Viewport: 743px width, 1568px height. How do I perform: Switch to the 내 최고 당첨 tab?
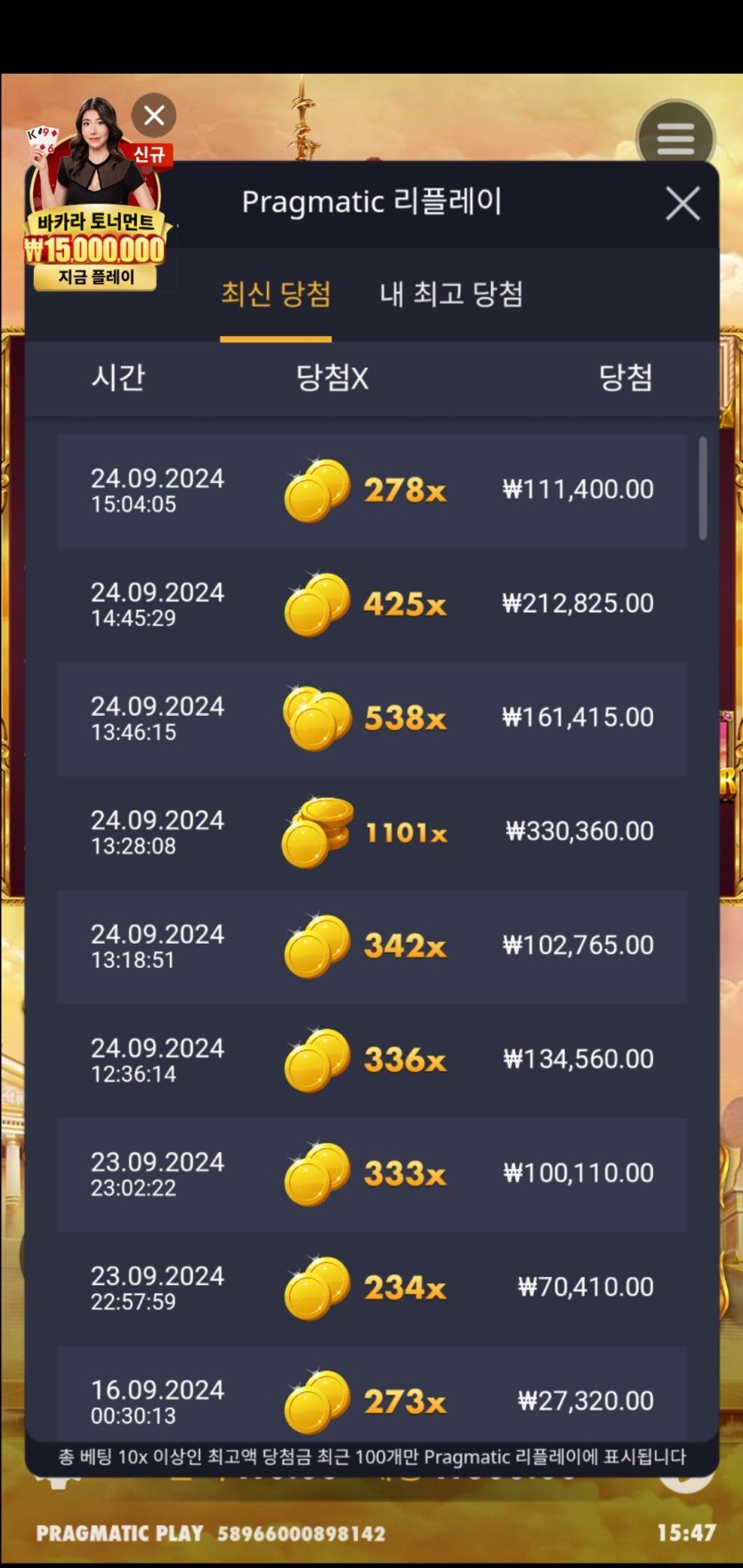coord(451,294)
